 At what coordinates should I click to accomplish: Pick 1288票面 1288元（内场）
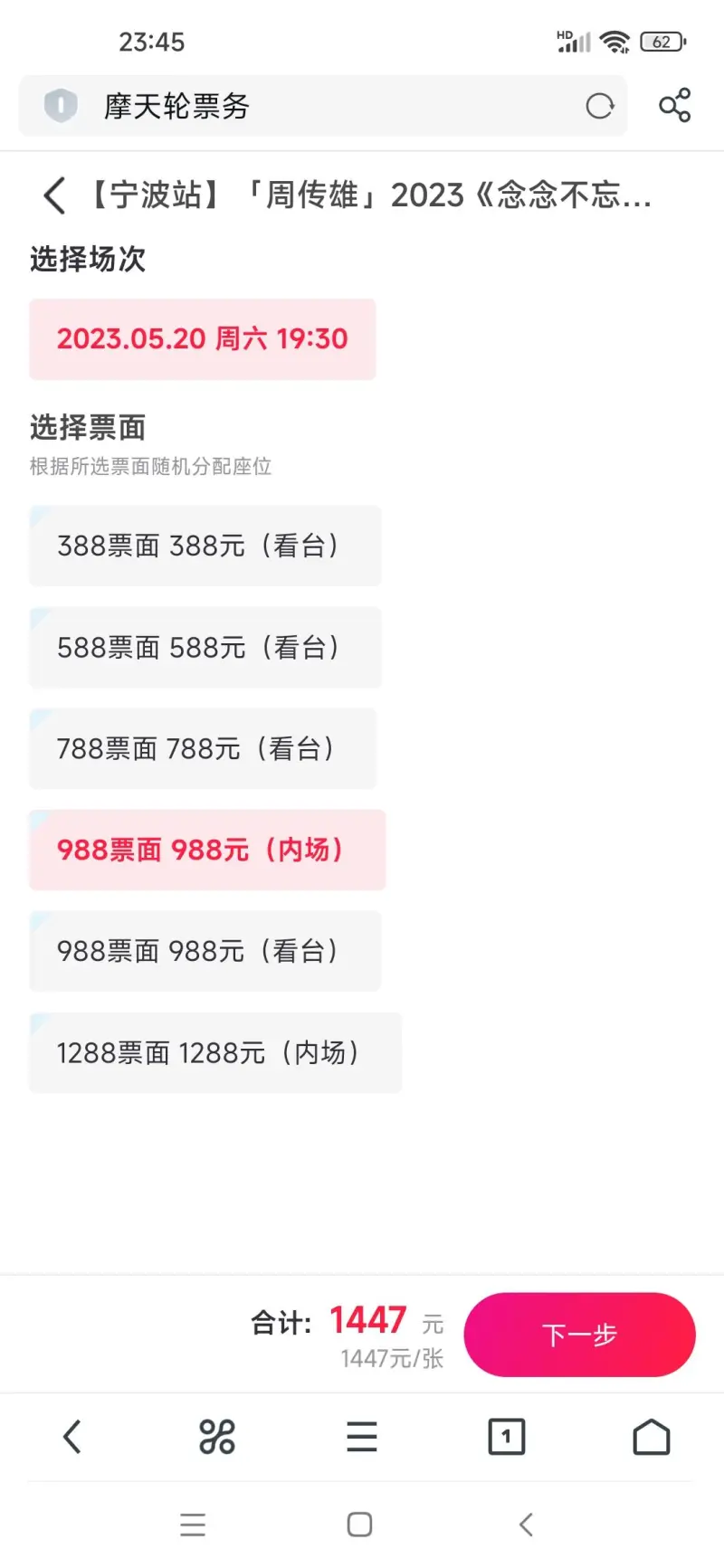[215, 1052]
